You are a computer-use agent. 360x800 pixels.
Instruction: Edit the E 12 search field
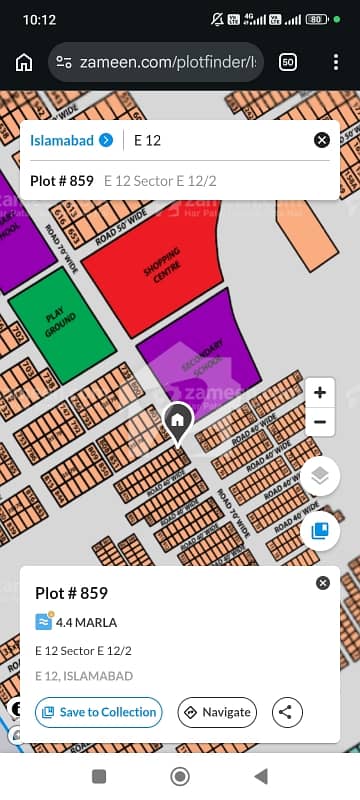(x=219, y=140)
